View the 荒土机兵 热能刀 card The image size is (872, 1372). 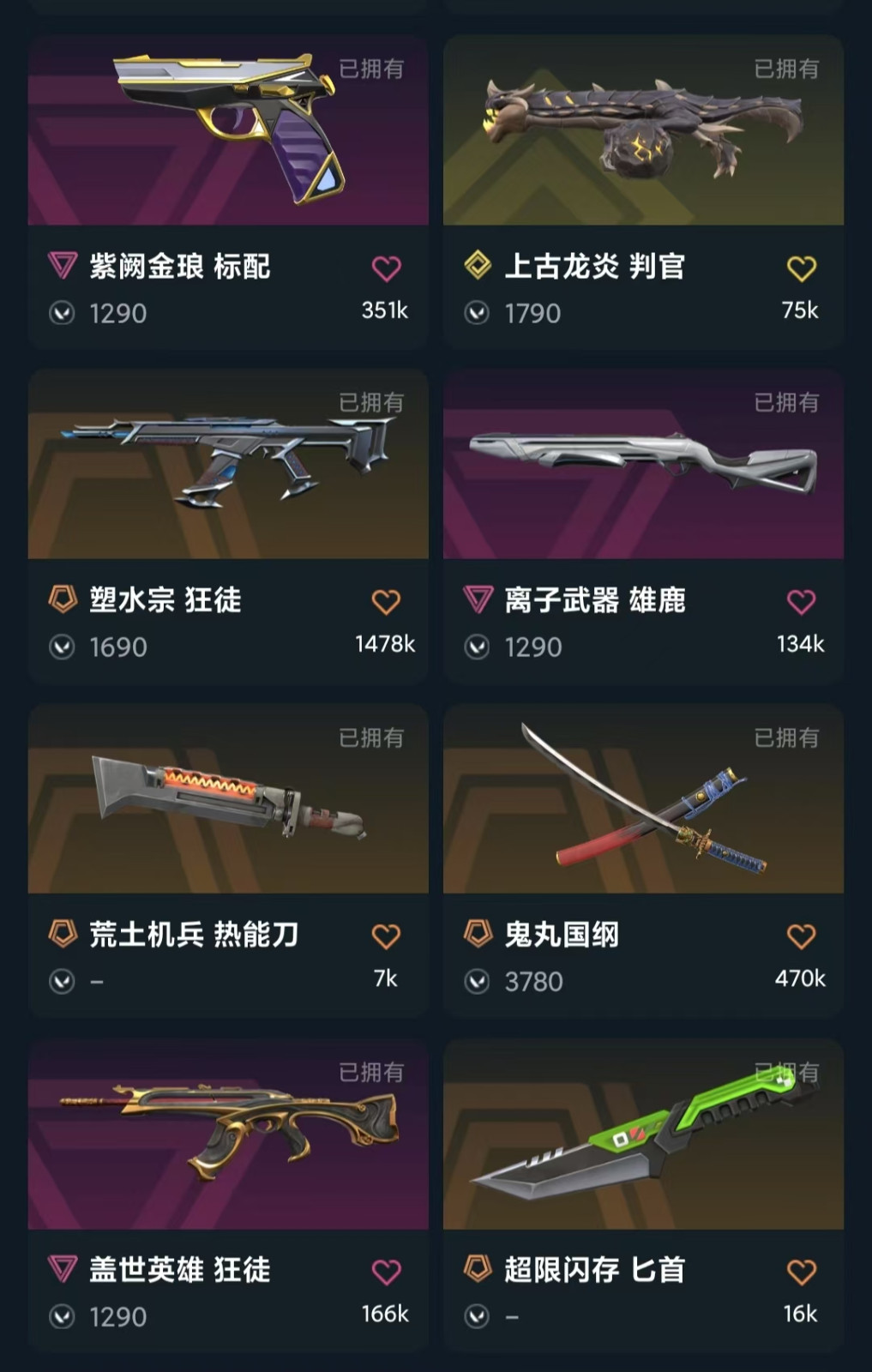click(228, 800)
